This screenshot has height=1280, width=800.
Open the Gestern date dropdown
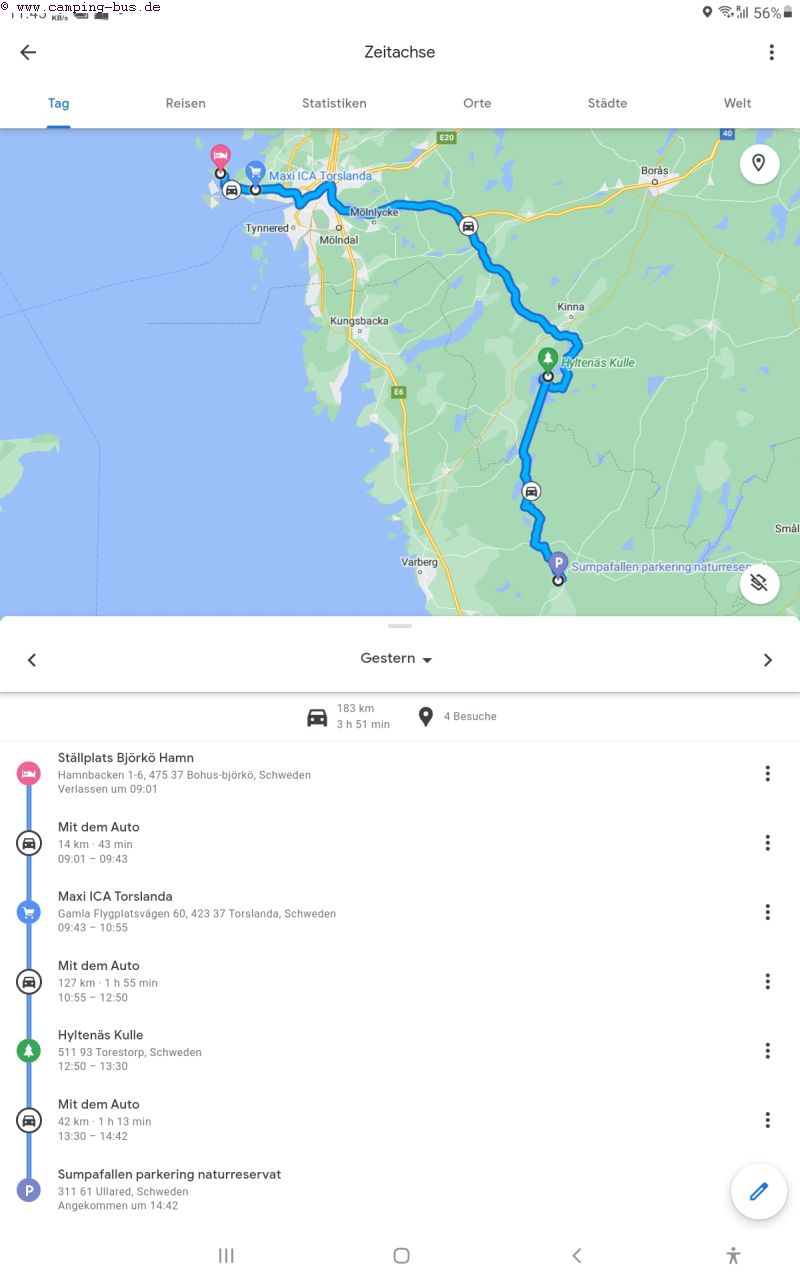tap(397, 659)
